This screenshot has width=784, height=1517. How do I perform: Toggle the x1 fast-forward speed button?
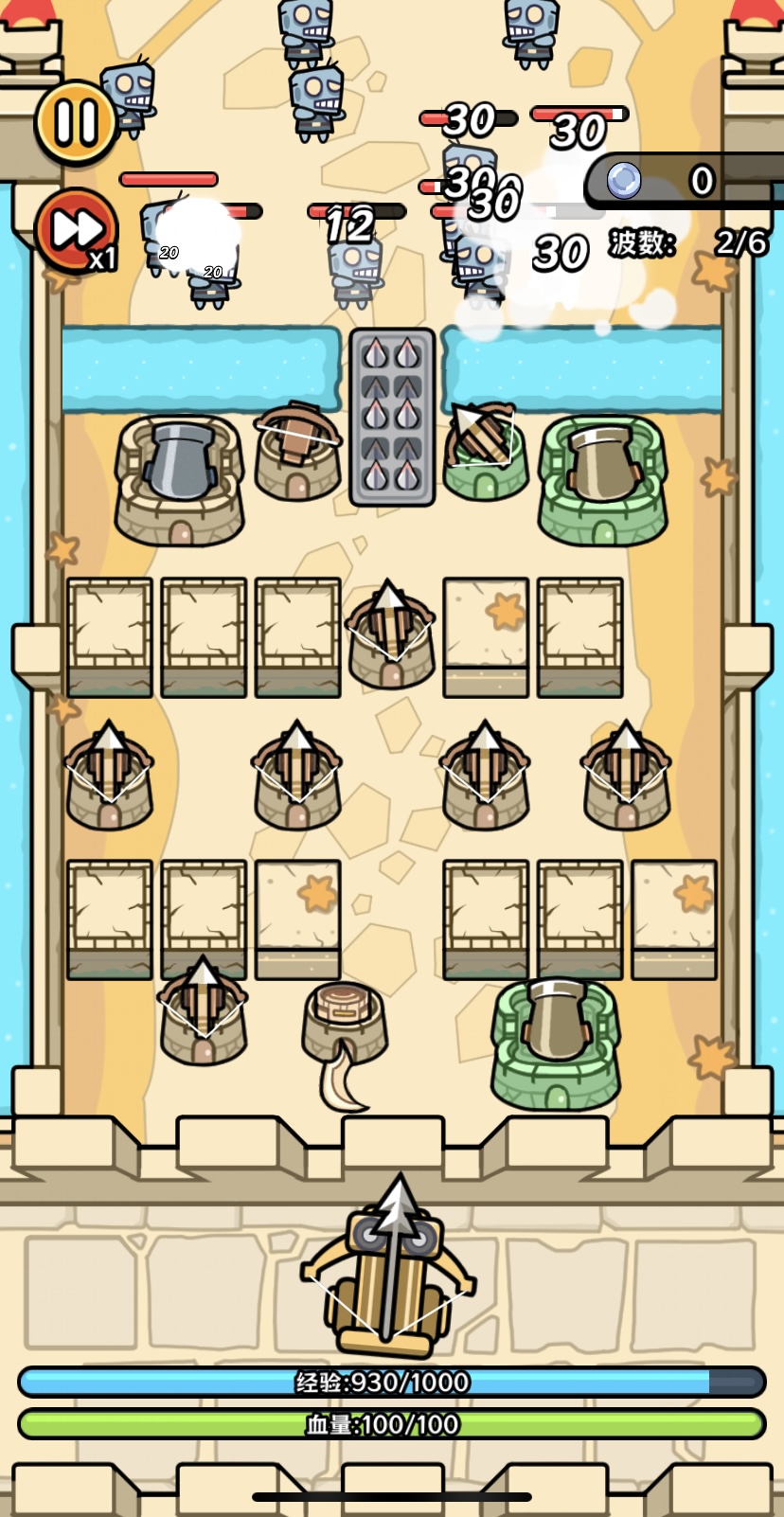(76, 231)
